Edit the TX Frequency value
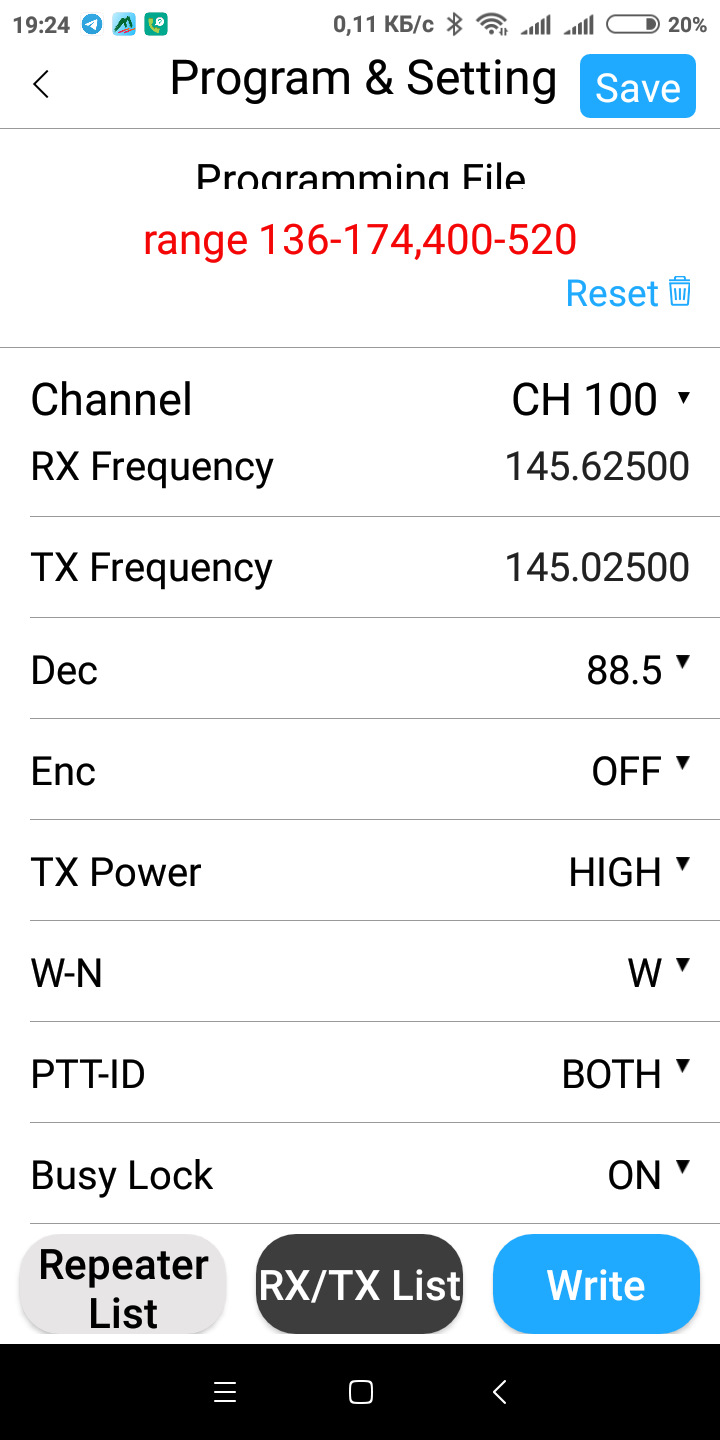Viewport: 720px width, 1440px height. point(597,567)
